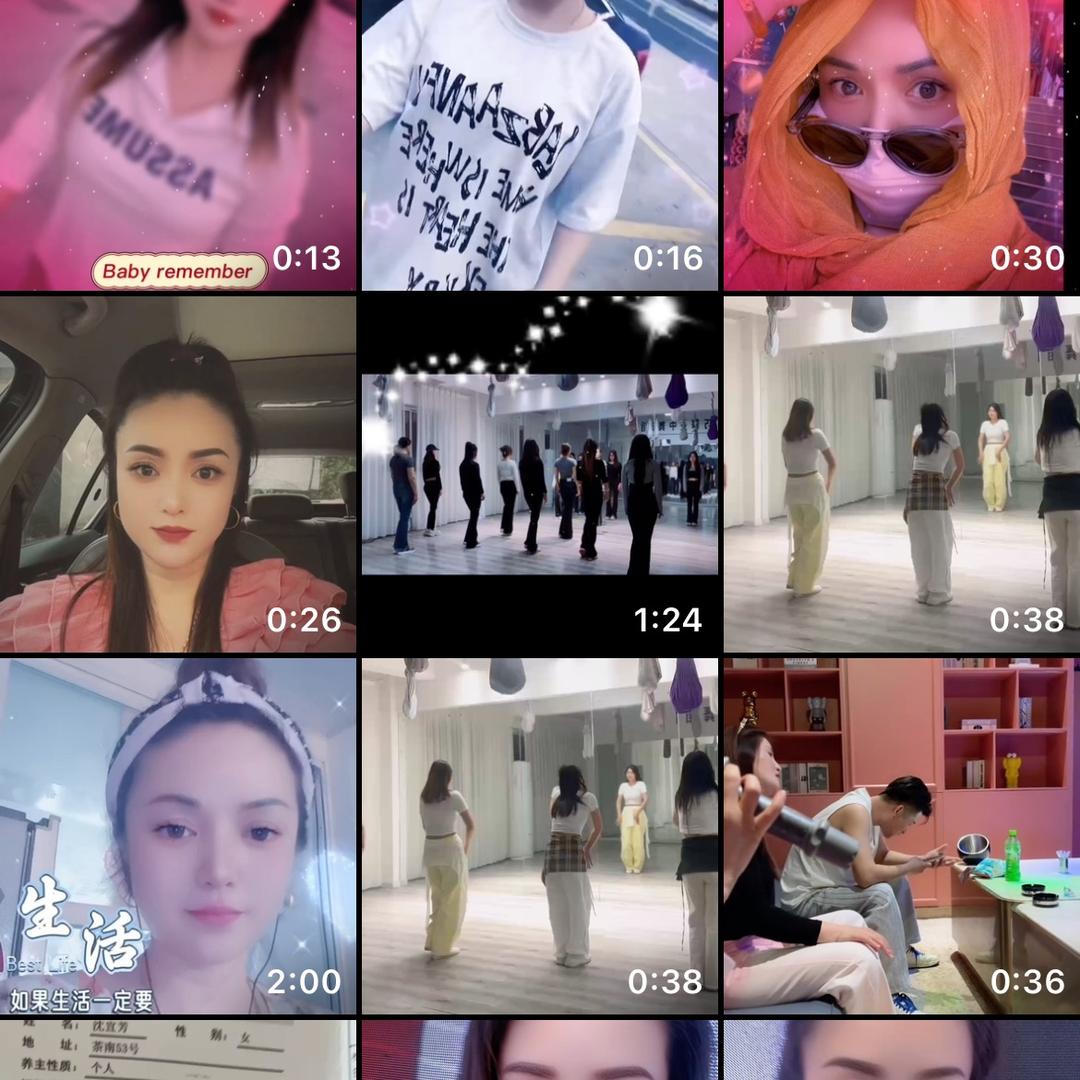Open the 2:00 video with 生活 caption
Image resolution: width=1080 pixels, height=1080 pixels.
177,835
